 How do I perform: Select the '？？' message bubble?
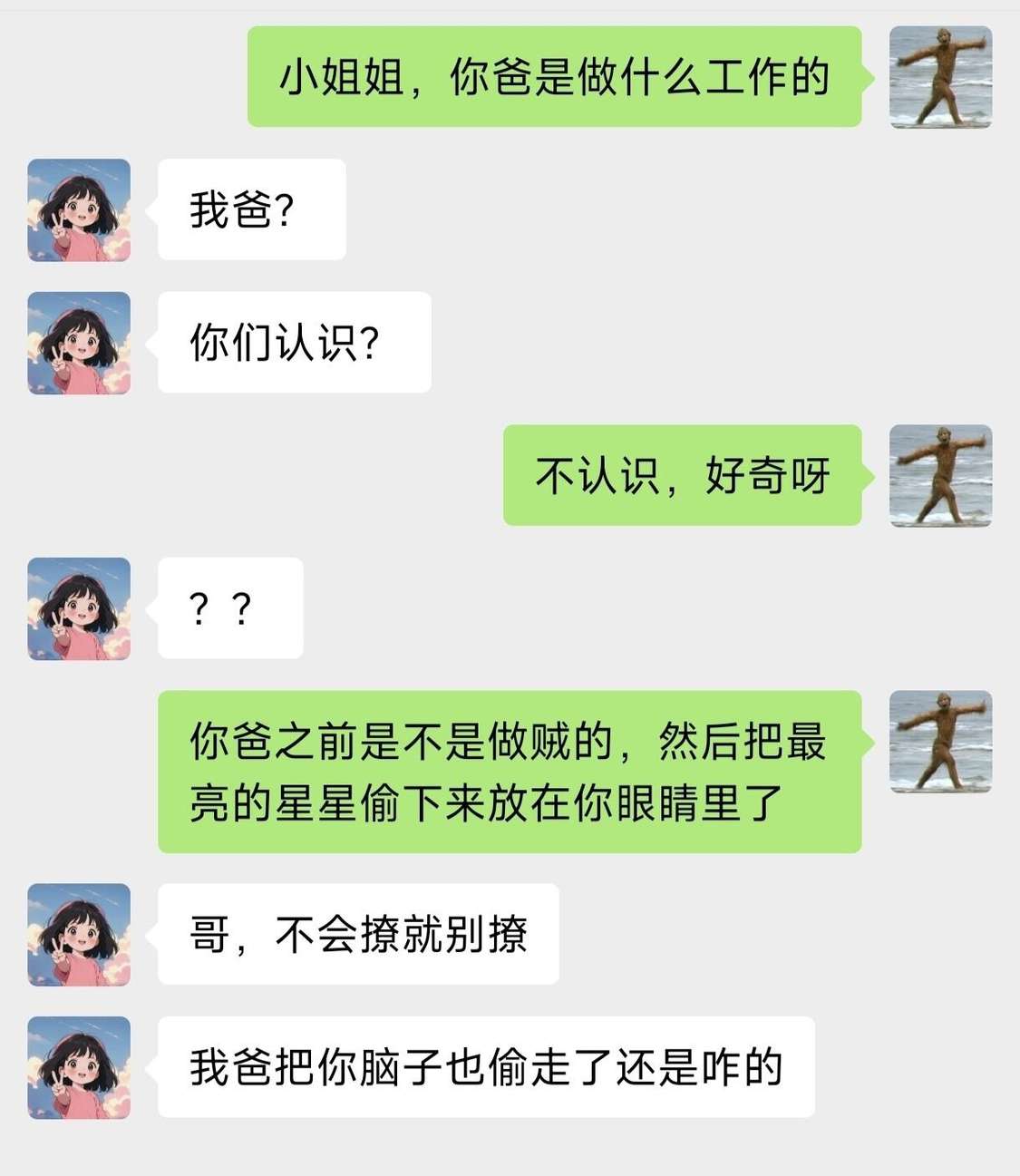[228, 608]
